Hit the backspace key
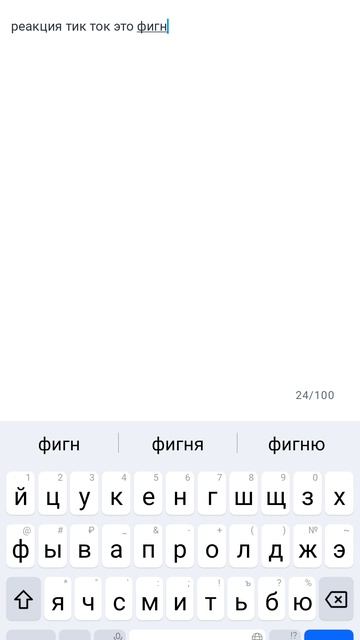This screenshot has height=640, width=360. [336, 599]
